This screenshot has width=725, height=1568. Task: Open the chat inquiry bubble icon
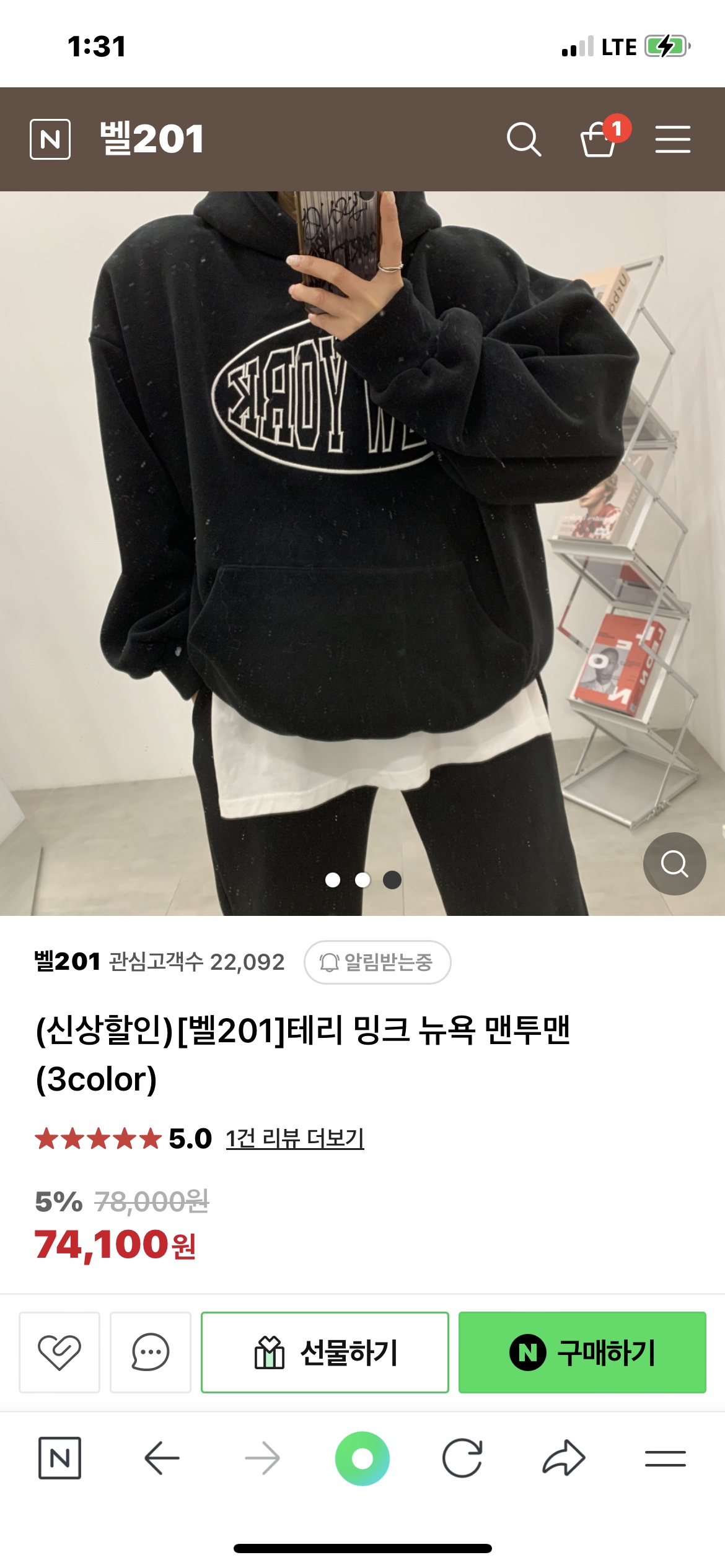pos(151,1352)
